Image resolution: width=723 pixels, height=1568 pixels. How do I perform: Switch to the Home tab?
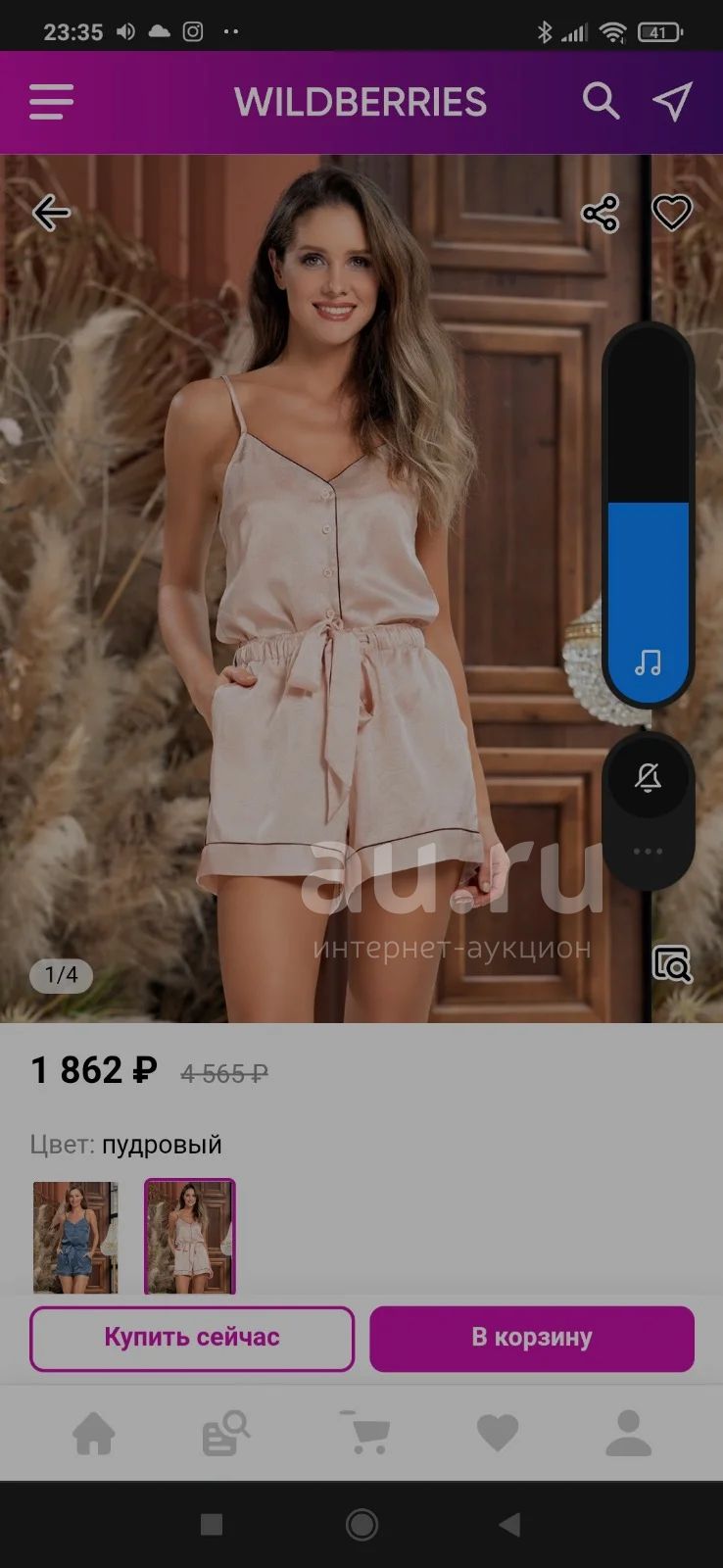click(94, 1435)
